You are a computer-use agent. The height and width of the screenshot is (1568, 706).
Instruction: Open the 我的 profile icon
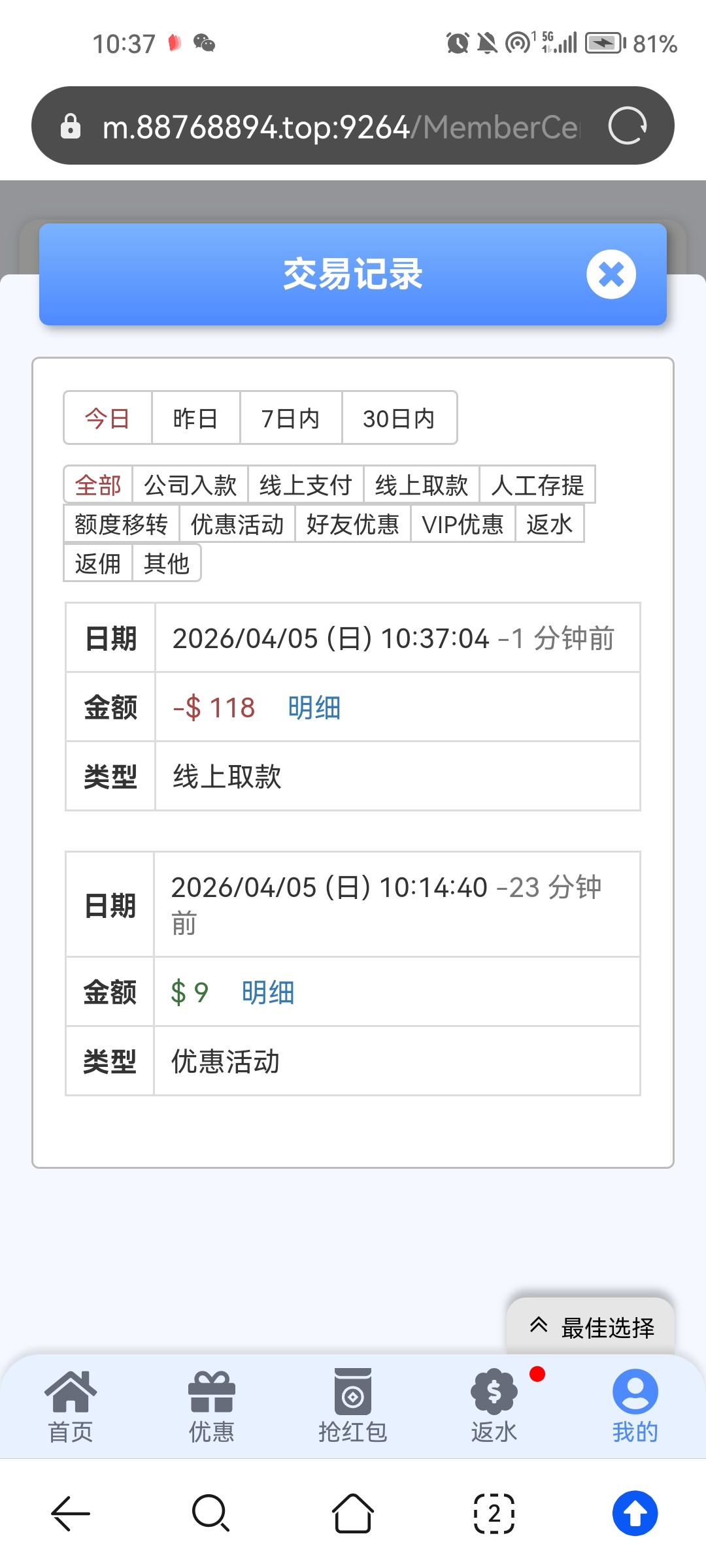(x=635, y=1398)
